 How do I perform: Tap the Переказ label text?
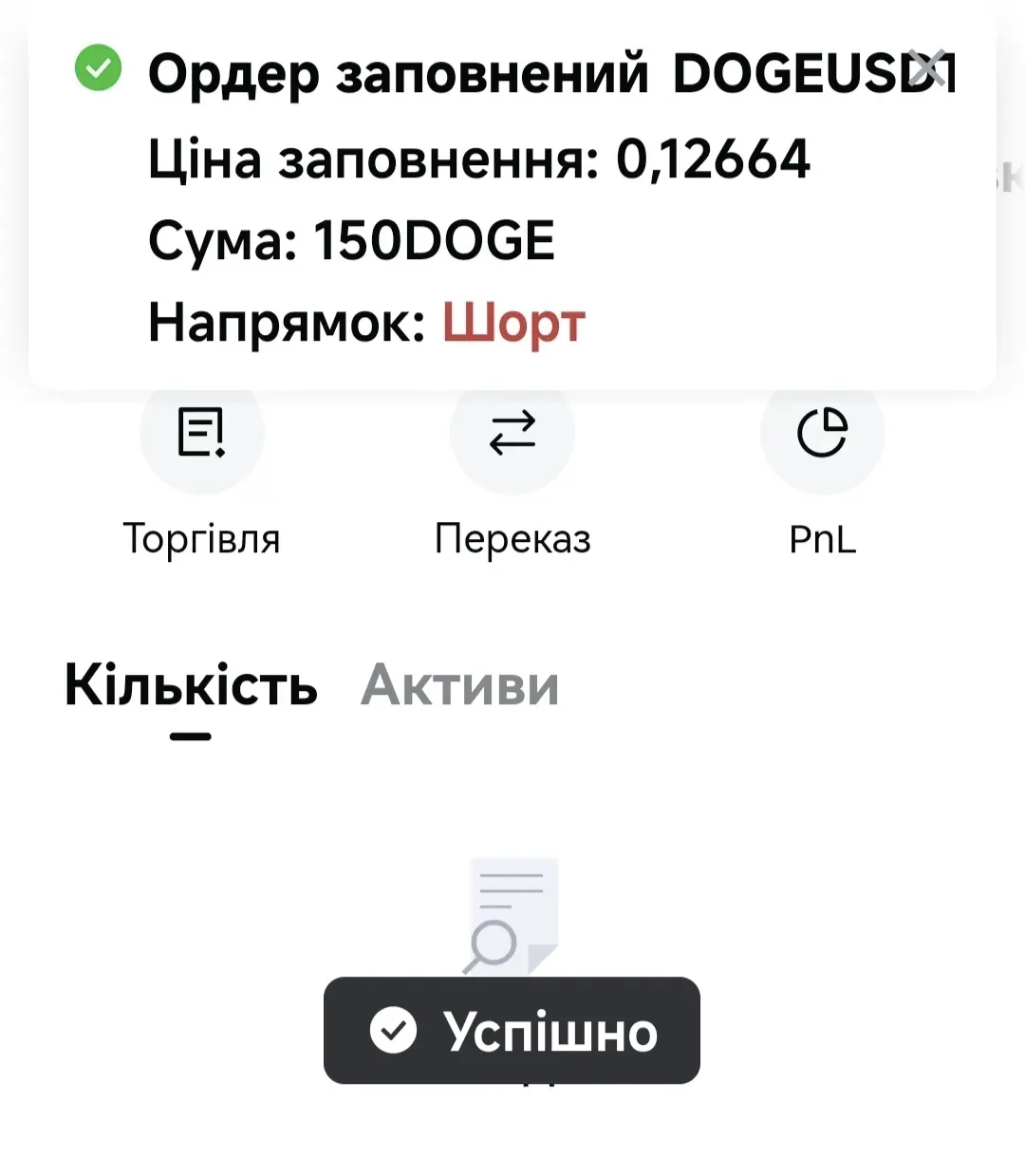coord(512,539)
